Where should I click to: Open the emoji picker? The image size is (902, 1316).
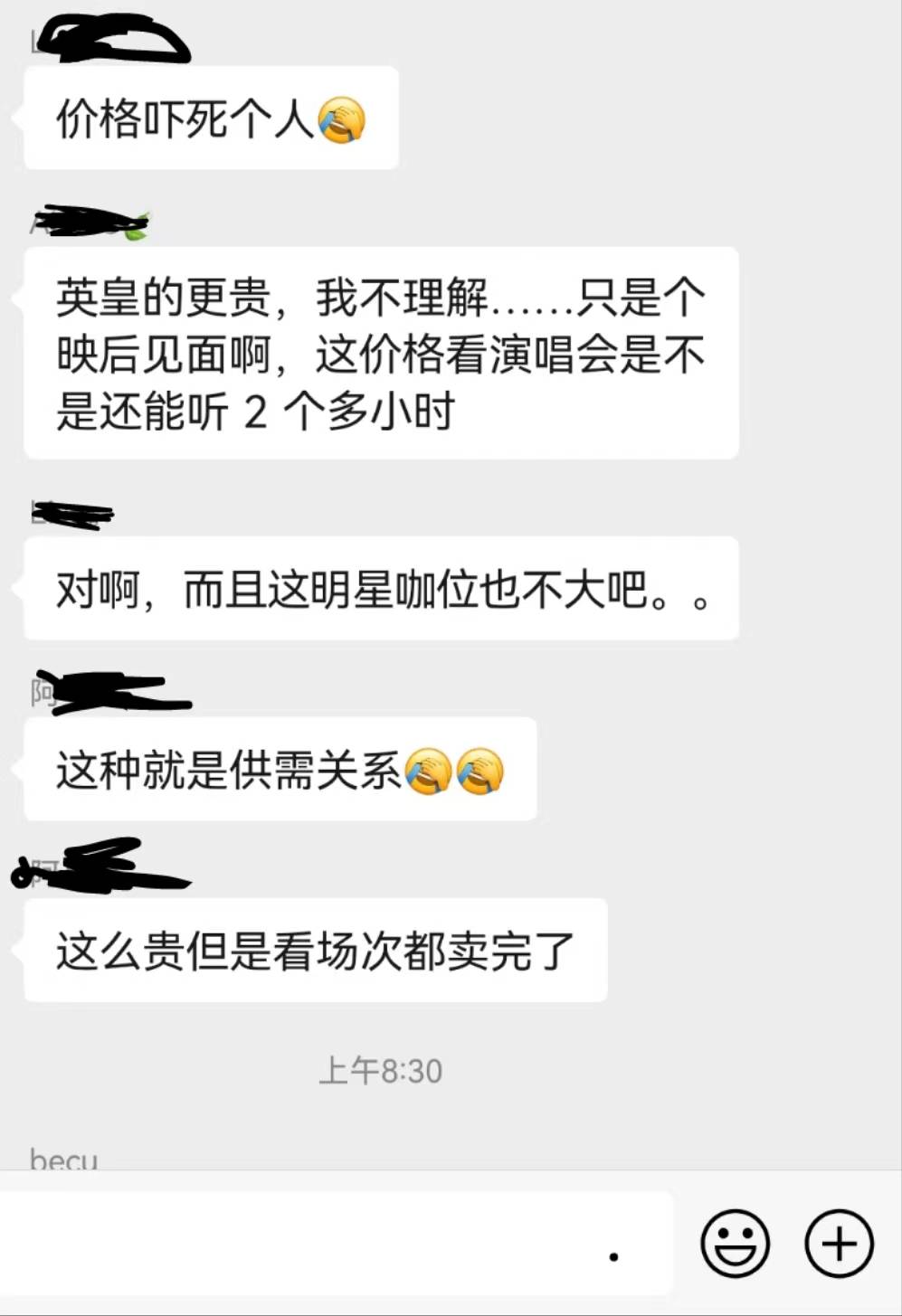735,1245
